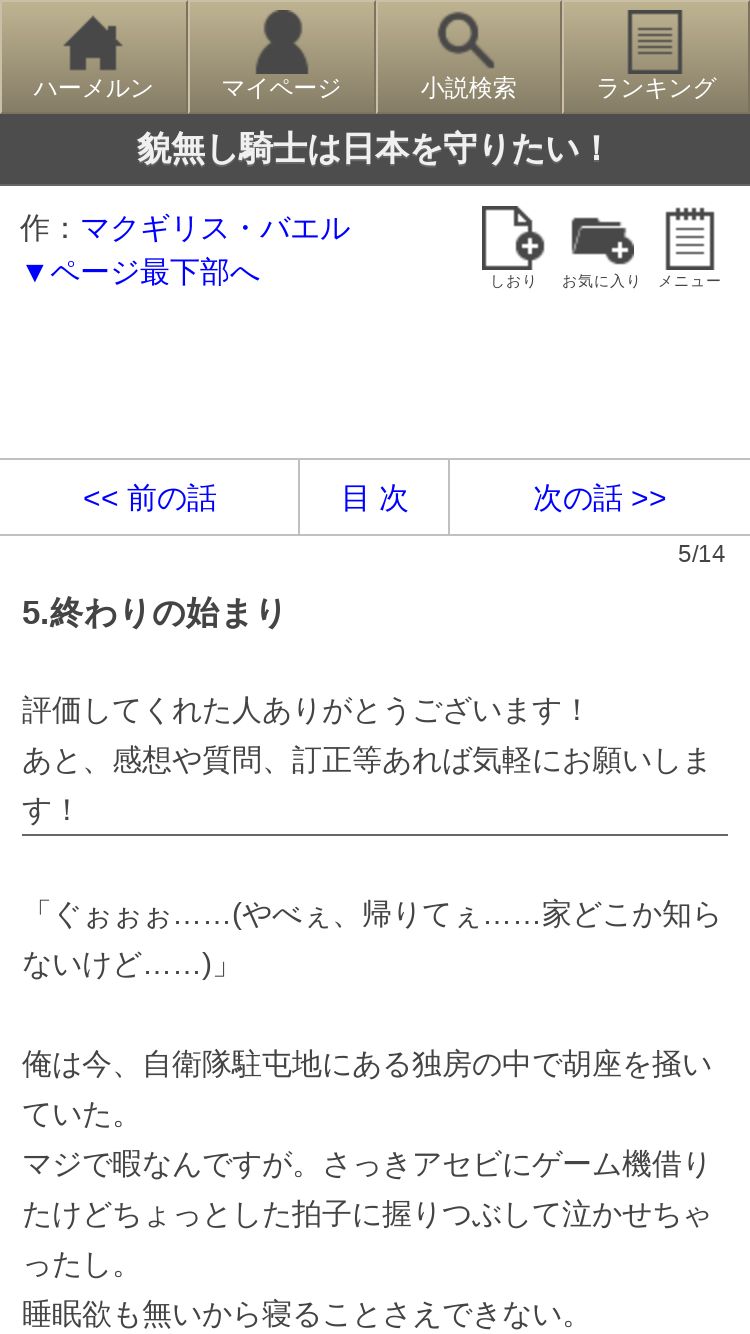750x1334 pixels.
Task: Go to 前の話 previous chapter
Action: pos(150,498)
